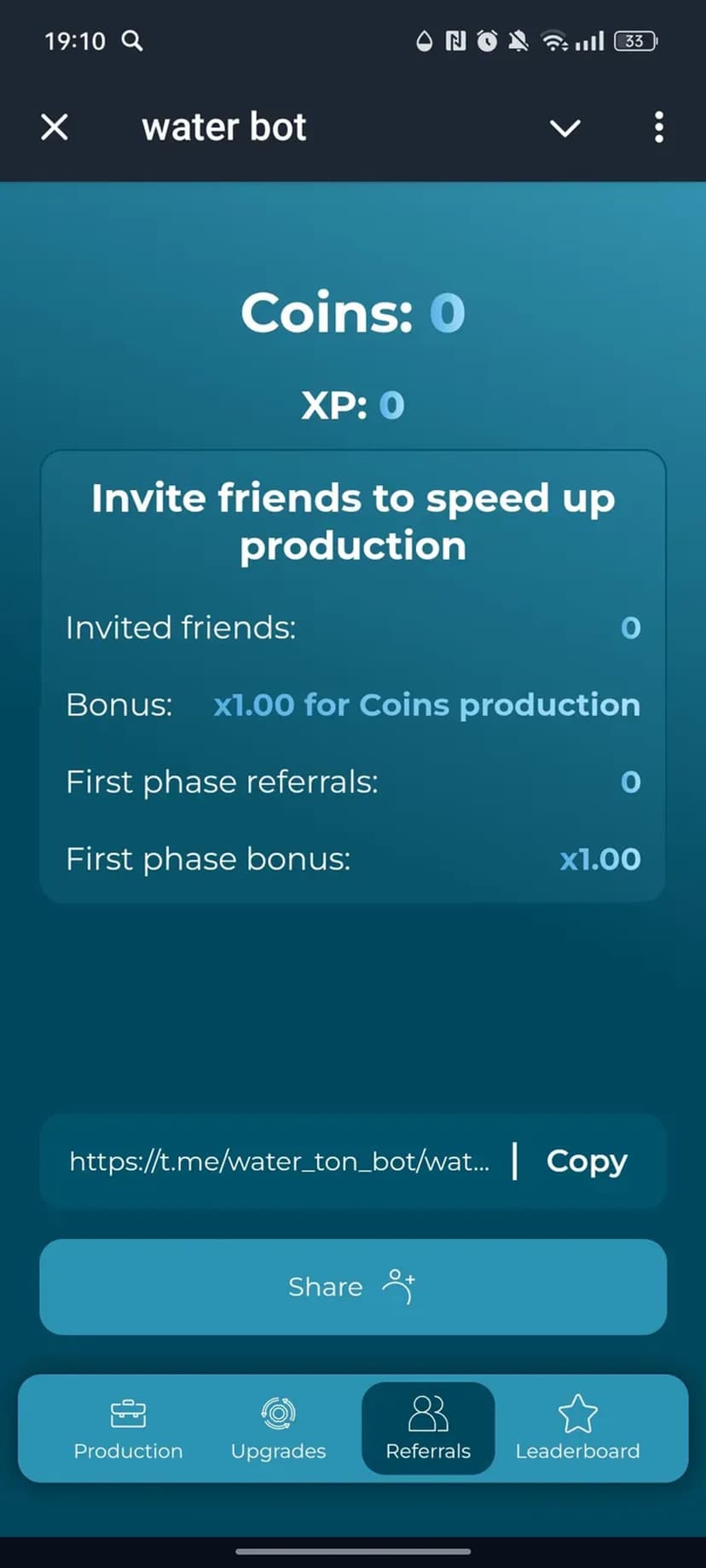Screen dimensions: 706x1568
Task: Go to the Upgrades tab
Action: click(278, 1429)
